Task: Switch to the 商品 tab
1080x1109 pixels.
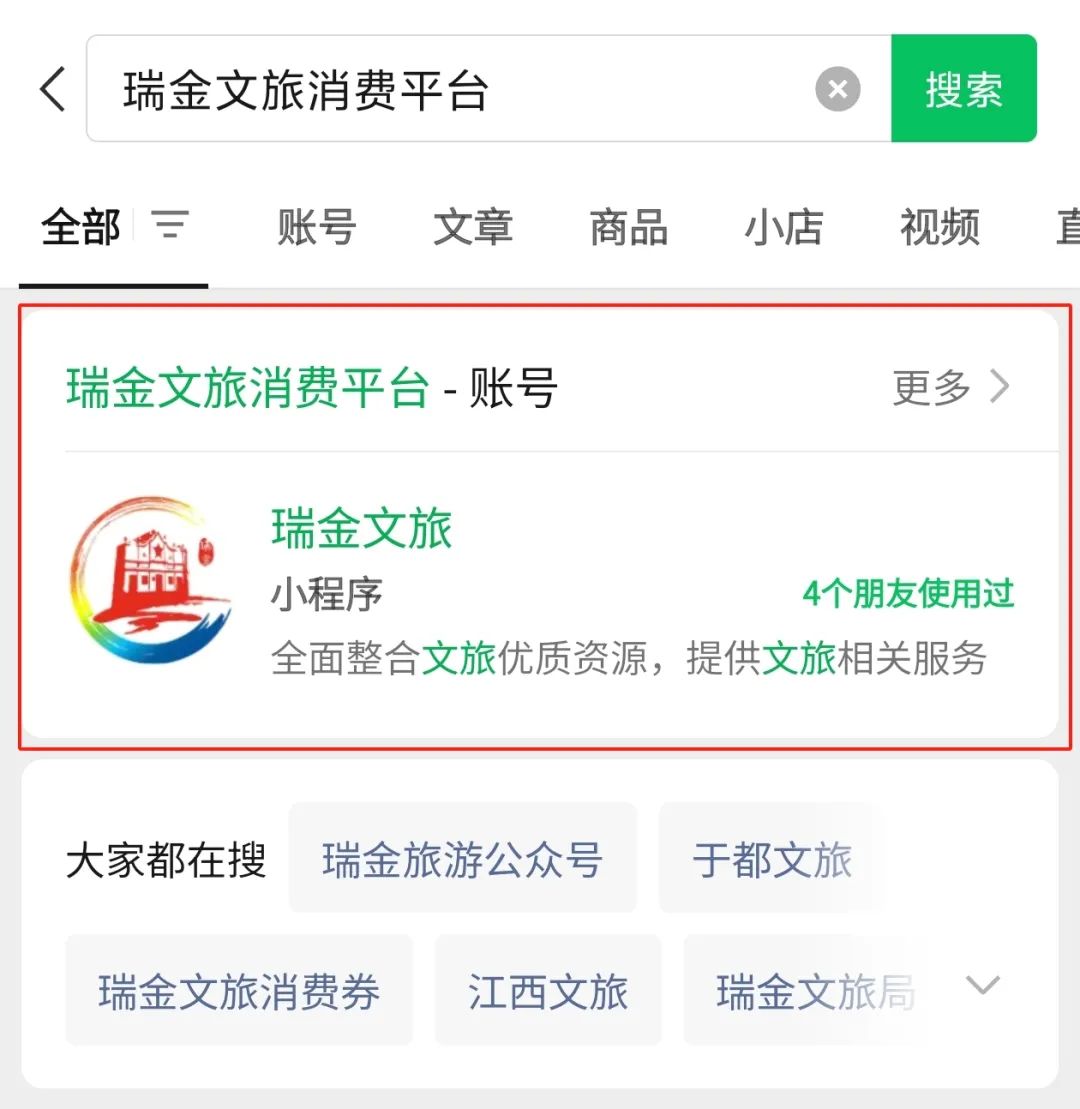Action: (x=628, y=228)
